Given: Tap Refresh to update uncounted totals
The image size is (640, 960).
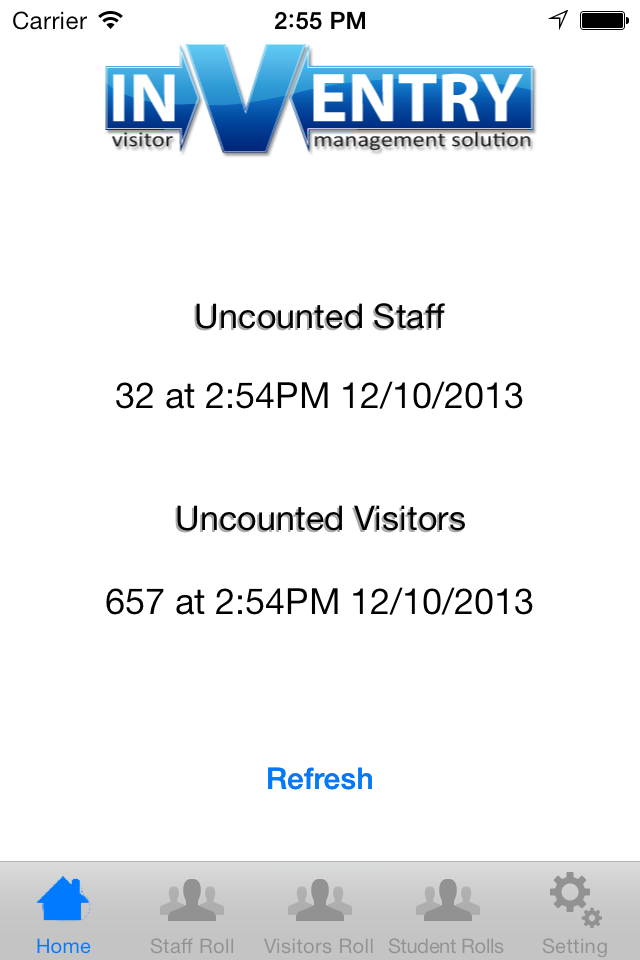Looking at the screenshot, I should pyautogui.click(x=319, y=779).
